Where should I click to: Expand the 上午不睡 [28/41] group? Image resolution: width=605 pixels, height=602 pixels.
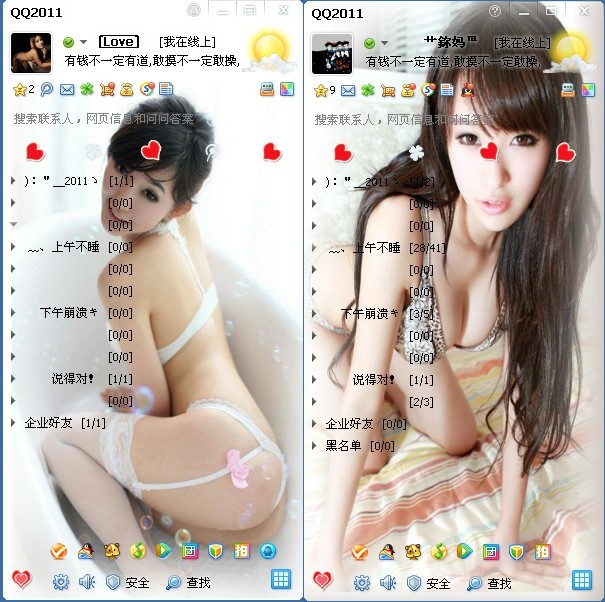(x=314, y=247)
